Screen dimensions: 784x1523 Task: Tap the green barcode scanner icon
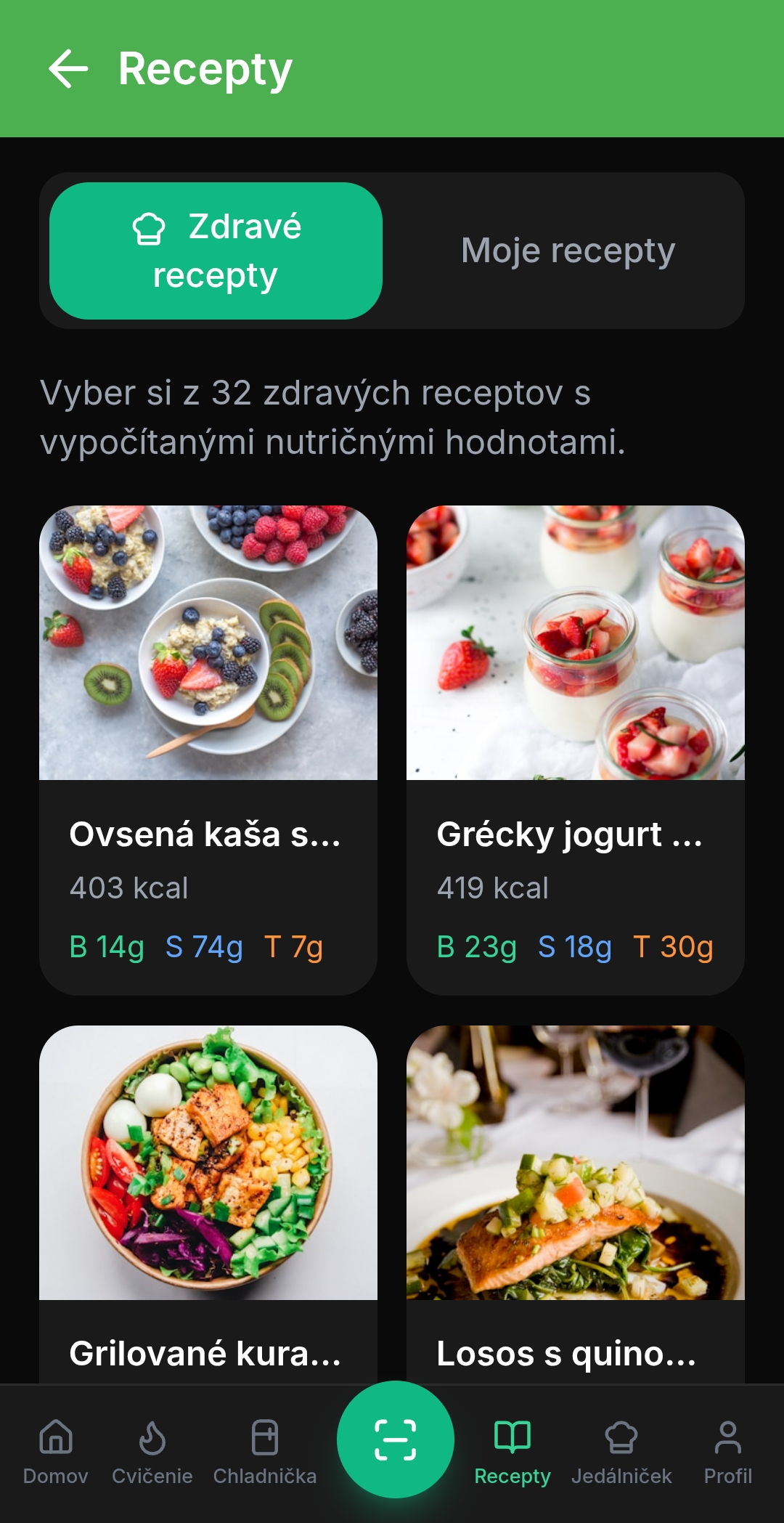tap(395, 1439)
